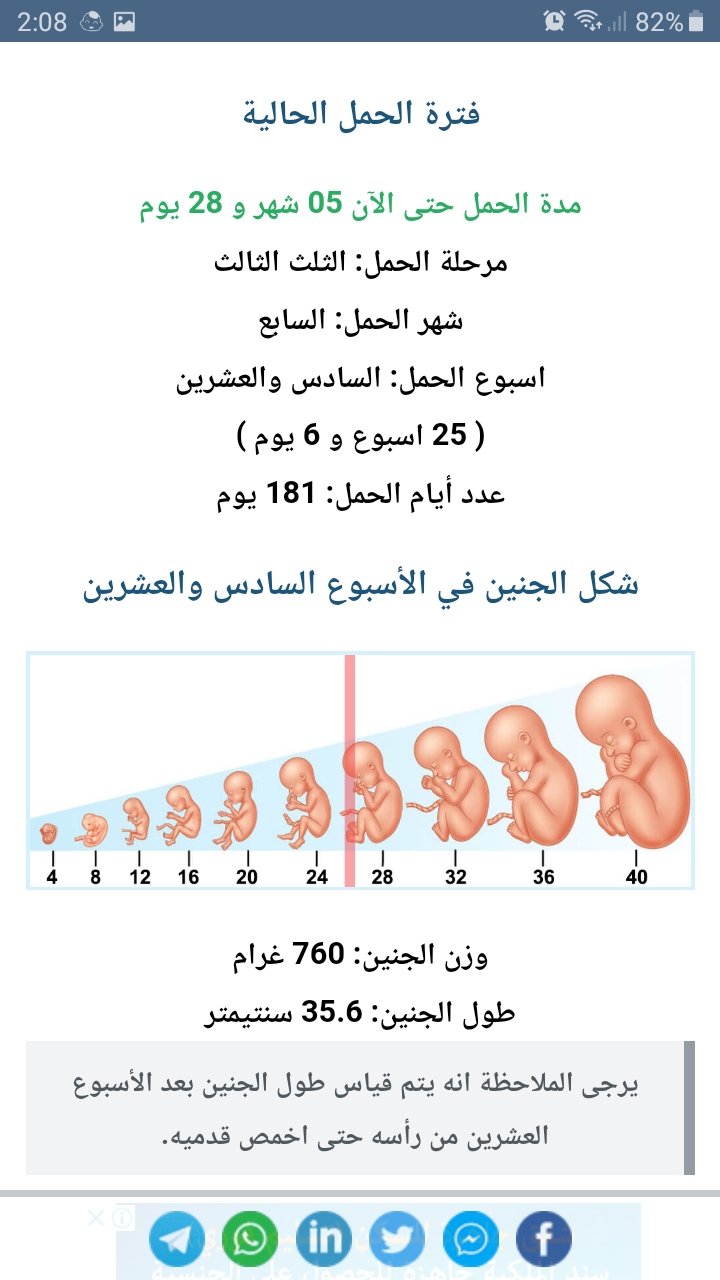The image size is (720, 1280).
Task: Share result via Telegram
Action: pyautogui.click(x=177, y=1240)
